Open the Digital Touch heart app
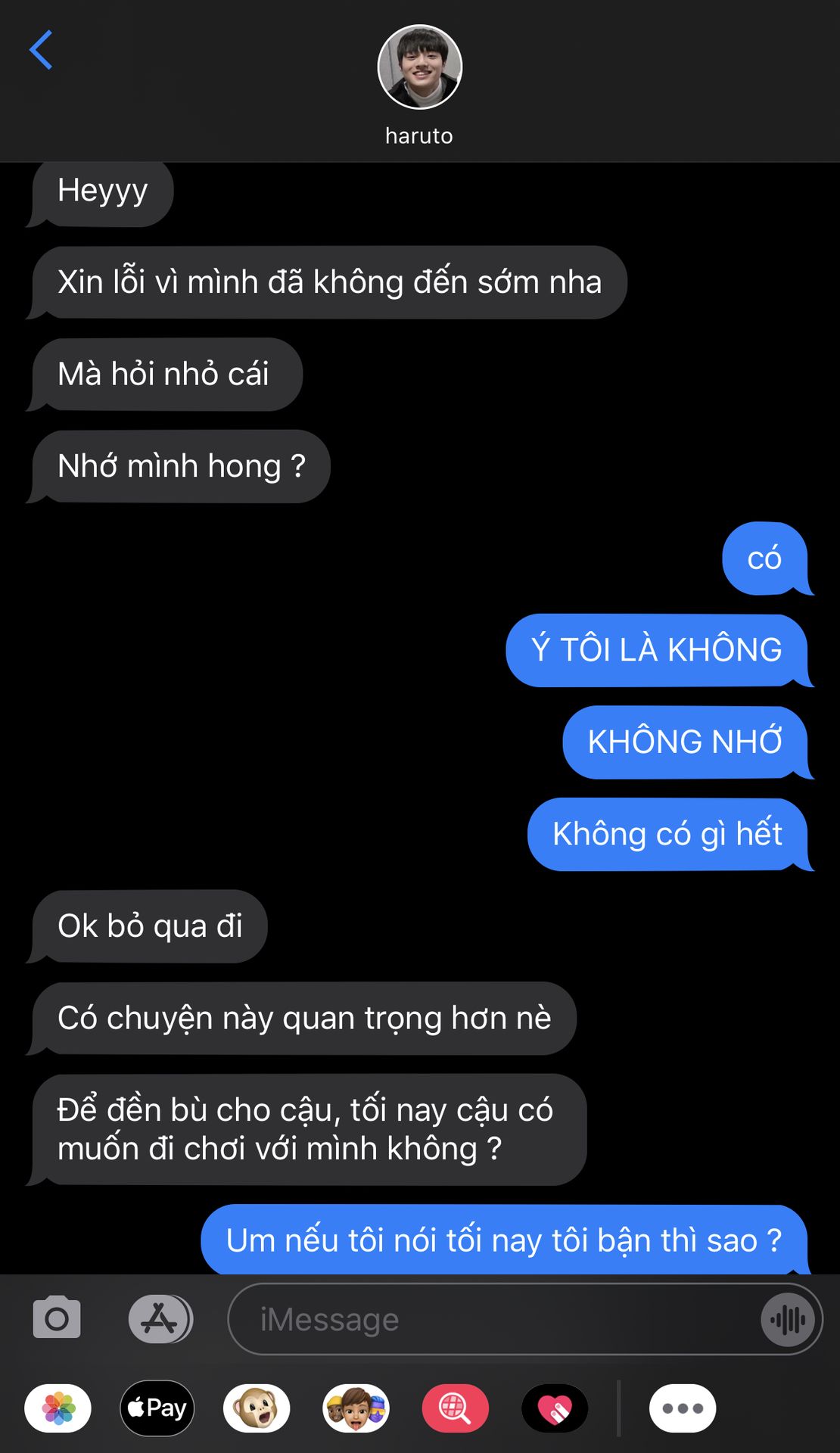Viewport: 840px width, 1453px height. (555, 1408)
